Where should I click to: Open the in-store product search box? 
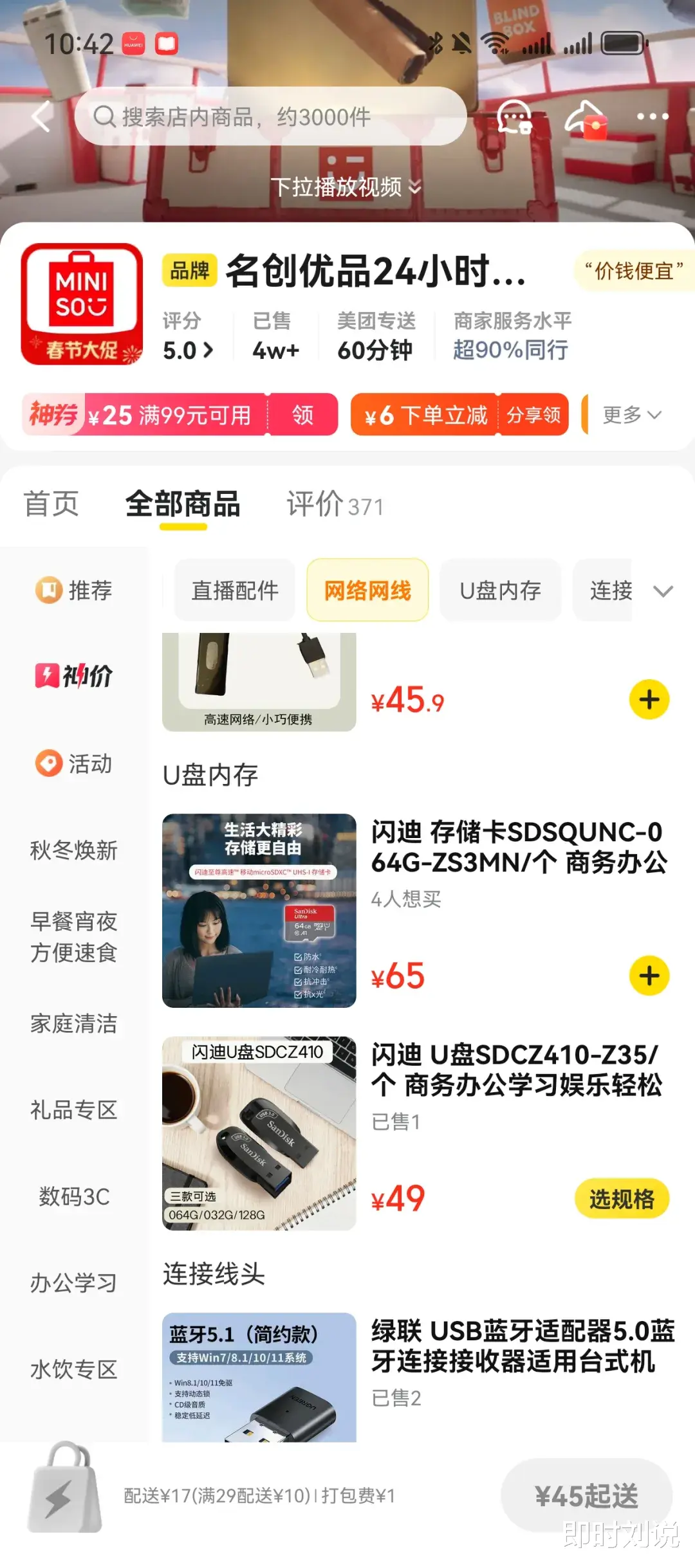pyautogui.click(x=270, y=117)
